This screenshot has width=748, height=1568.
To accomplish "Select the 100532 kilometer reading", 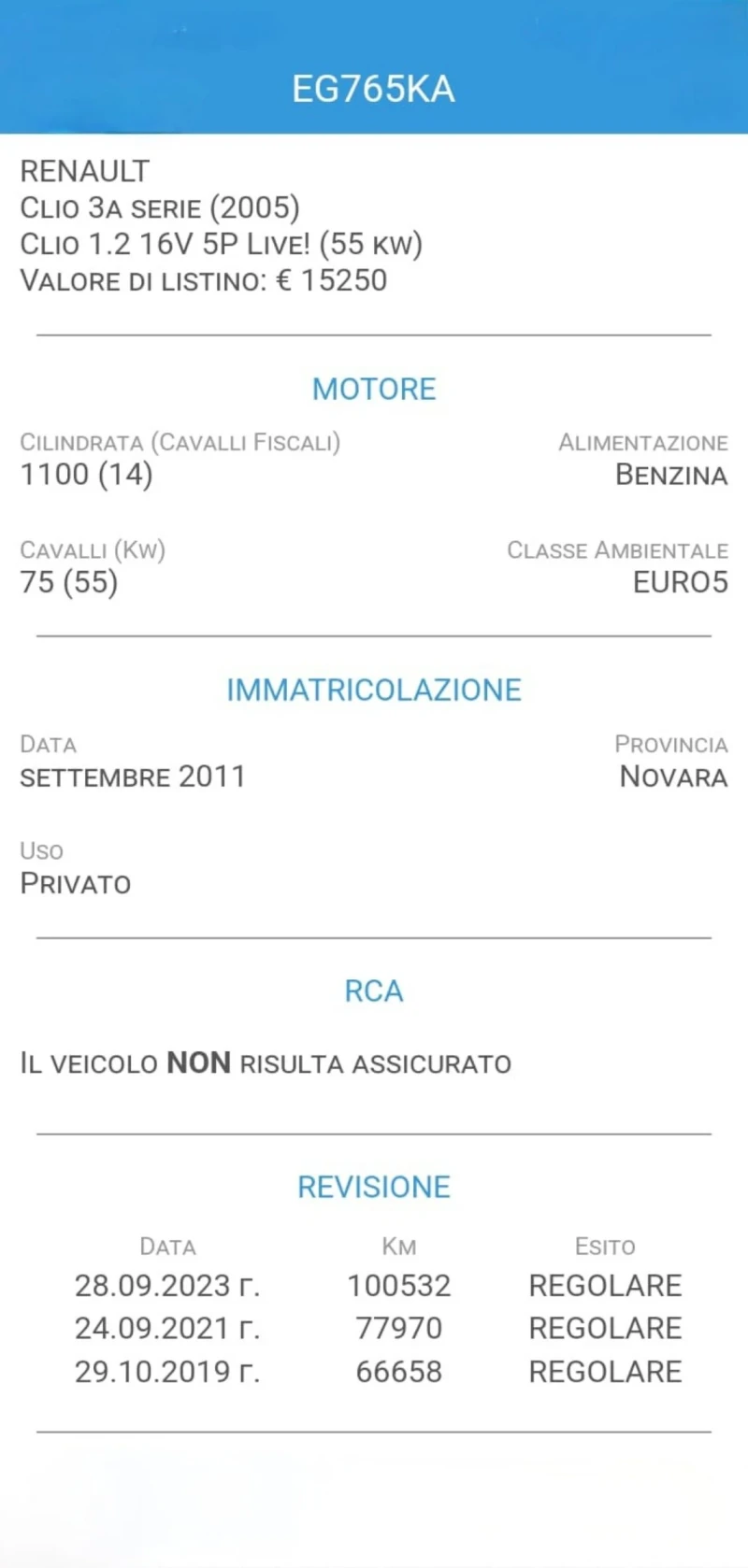I will pos(399,1286).
